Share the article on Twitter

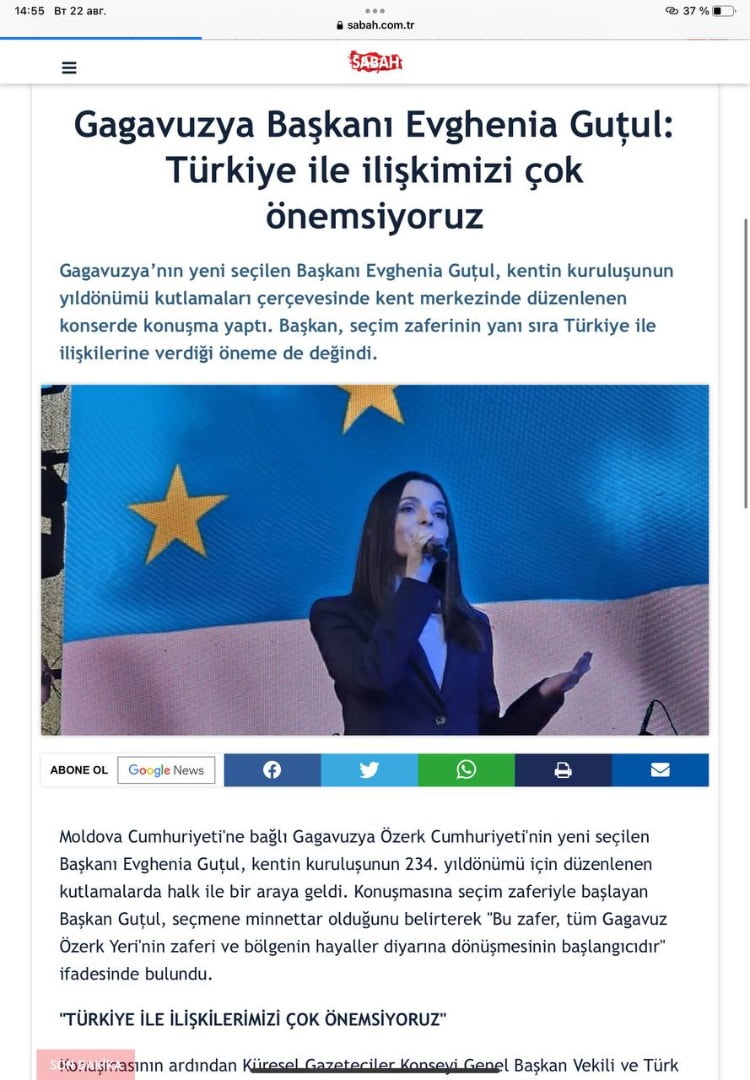[369, 770]
